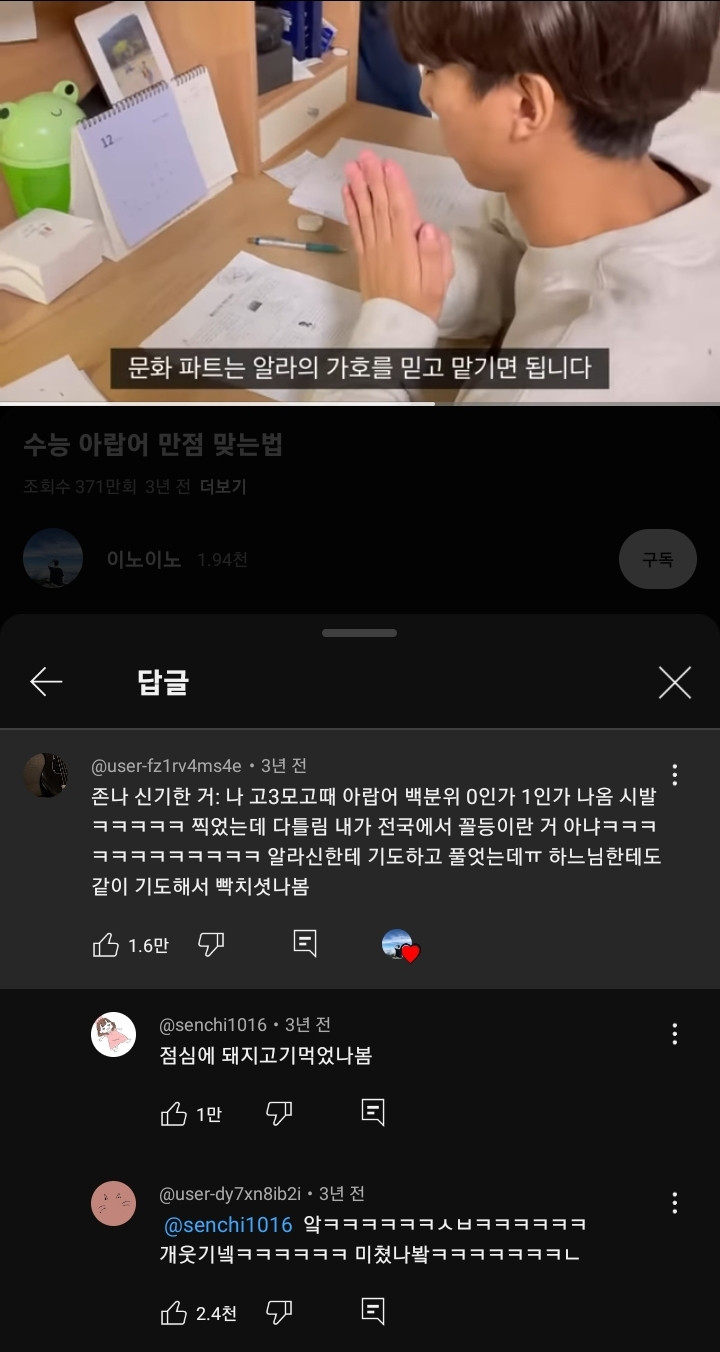
Task: Open senchi1016's profile picture
Action: coord(113,1034)
